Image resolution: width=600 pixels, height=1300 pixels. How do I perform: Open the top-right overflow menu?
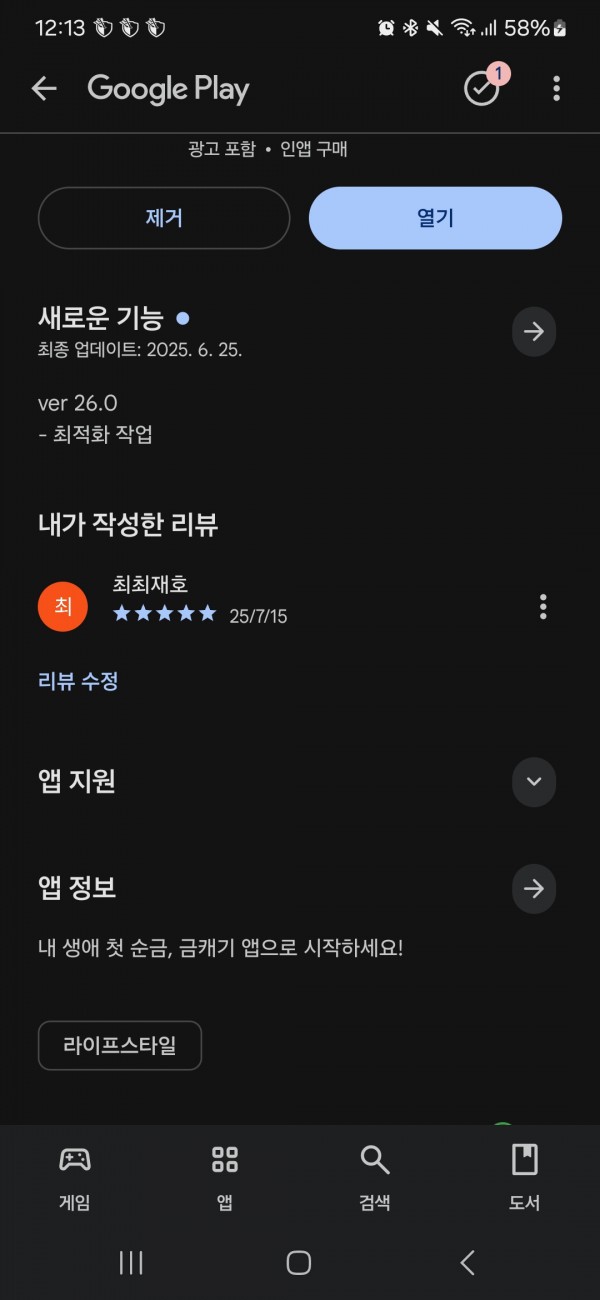pyautogui.click(x=556, y=89)
